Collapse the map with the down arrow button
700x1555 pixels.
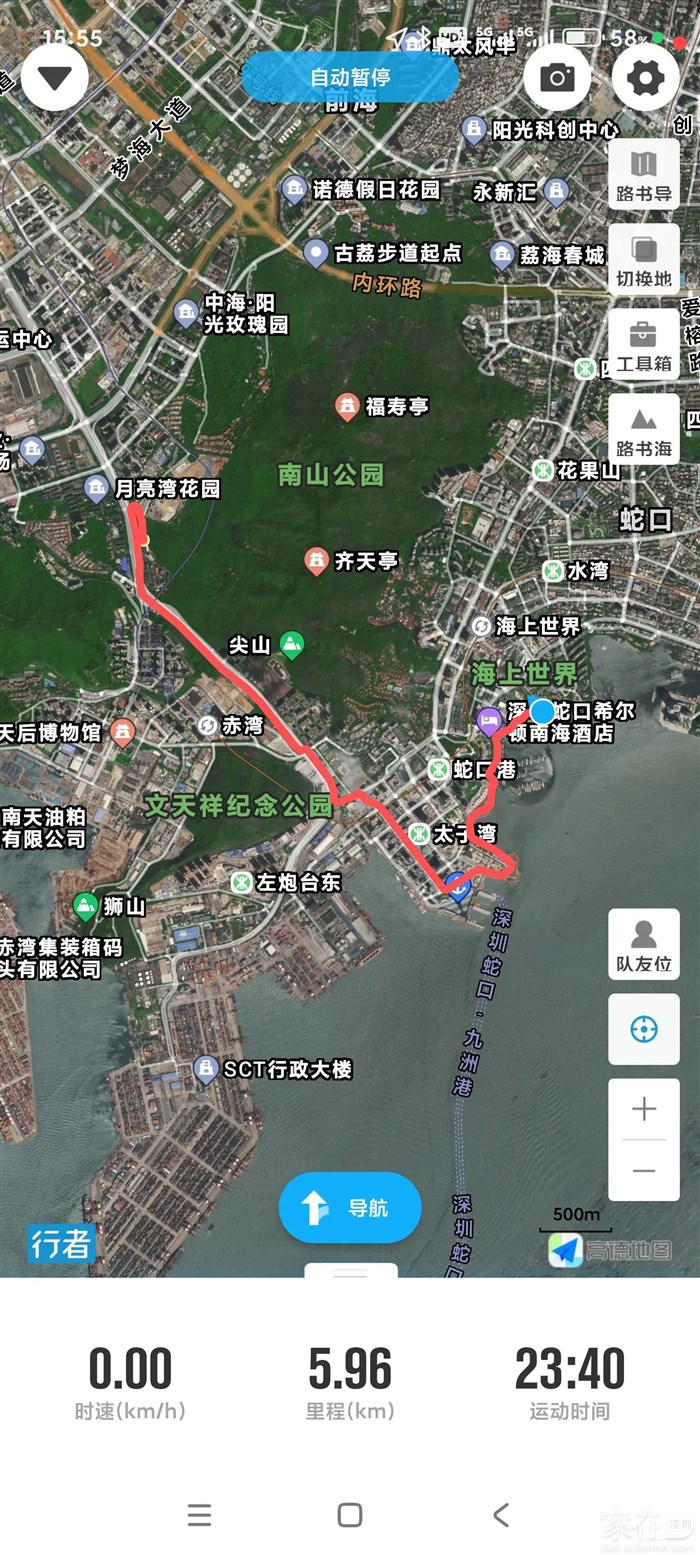(55, 77)
